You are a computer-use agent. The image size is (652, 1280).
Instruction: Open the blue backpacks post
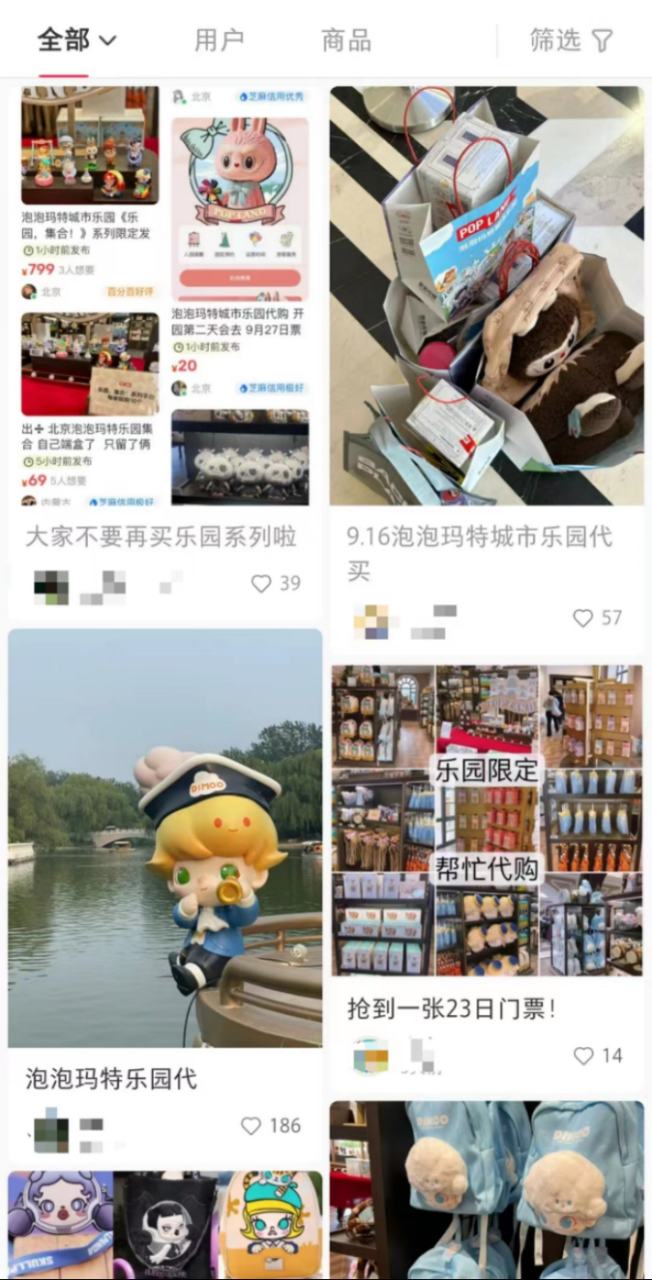click(487, 1190)
